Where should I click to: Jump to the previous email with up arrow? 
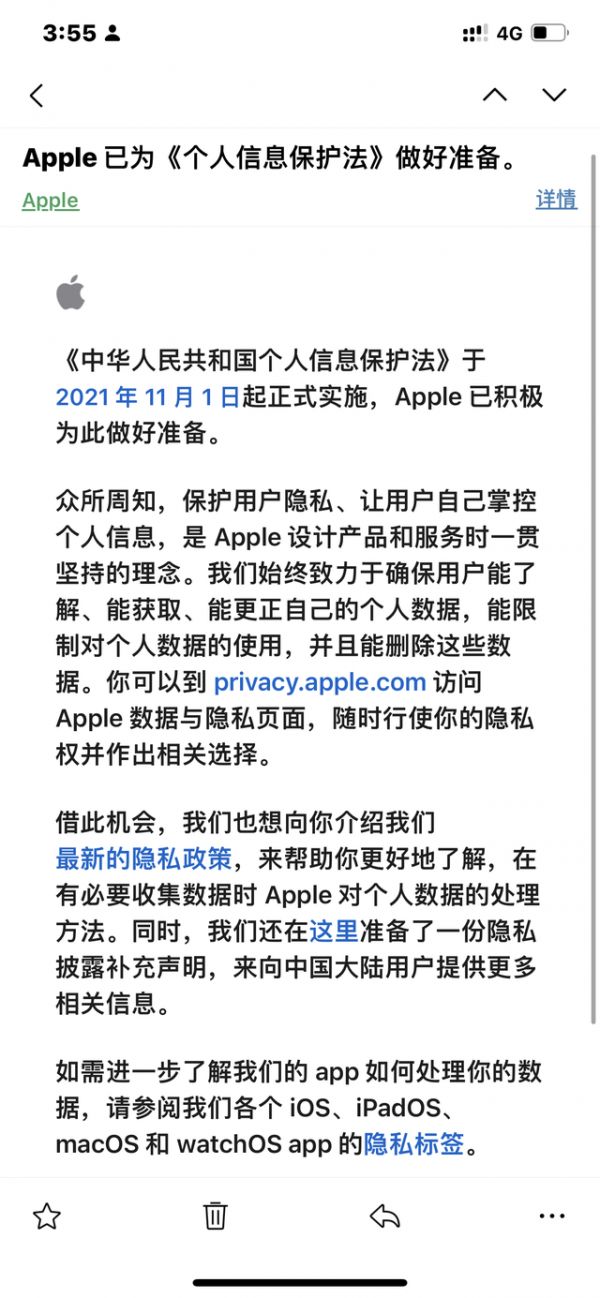point(494,95)
